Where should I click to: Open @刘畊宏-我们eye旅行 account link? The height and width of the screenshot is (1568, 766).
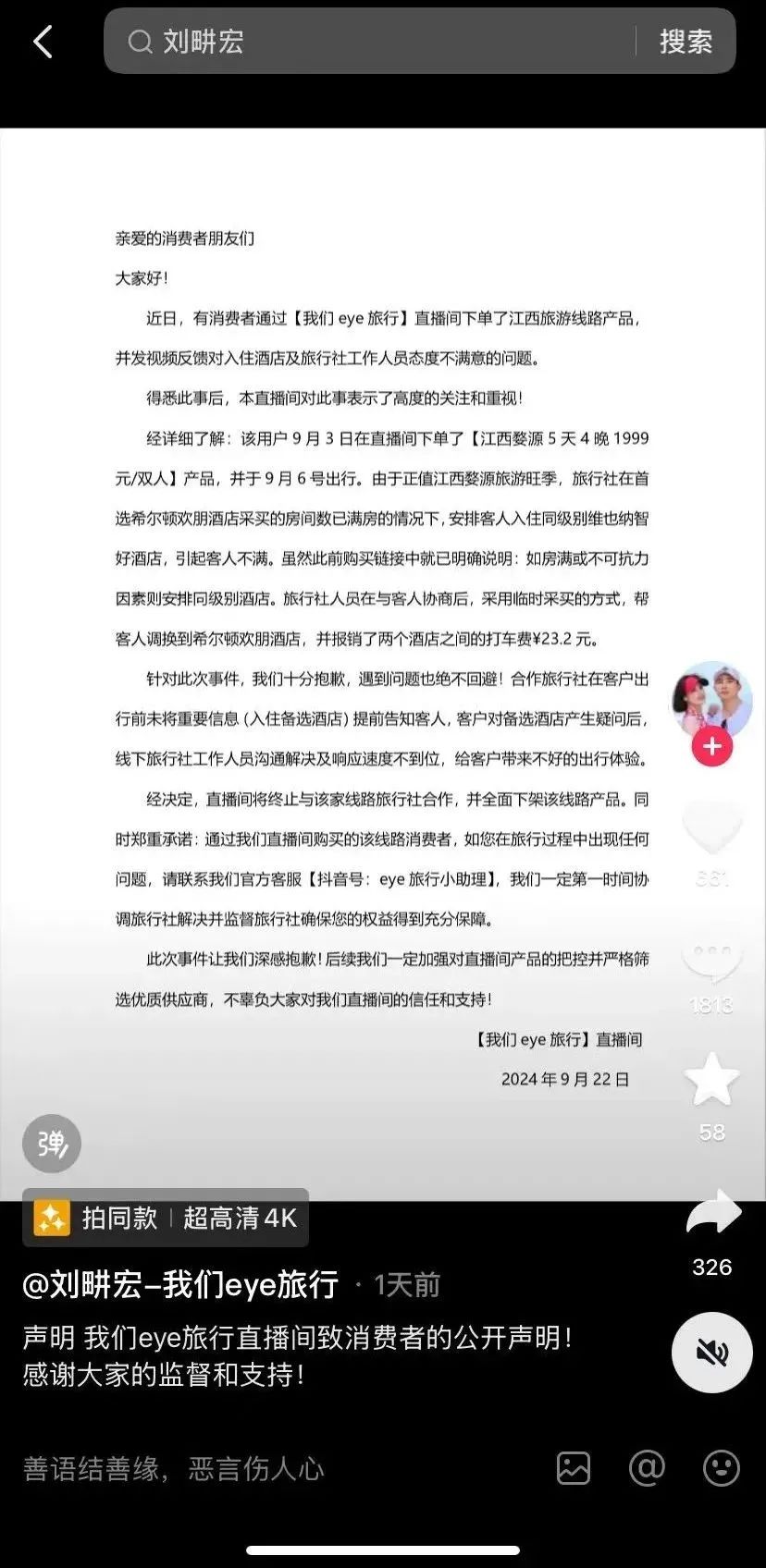[x=180, y=1284]
